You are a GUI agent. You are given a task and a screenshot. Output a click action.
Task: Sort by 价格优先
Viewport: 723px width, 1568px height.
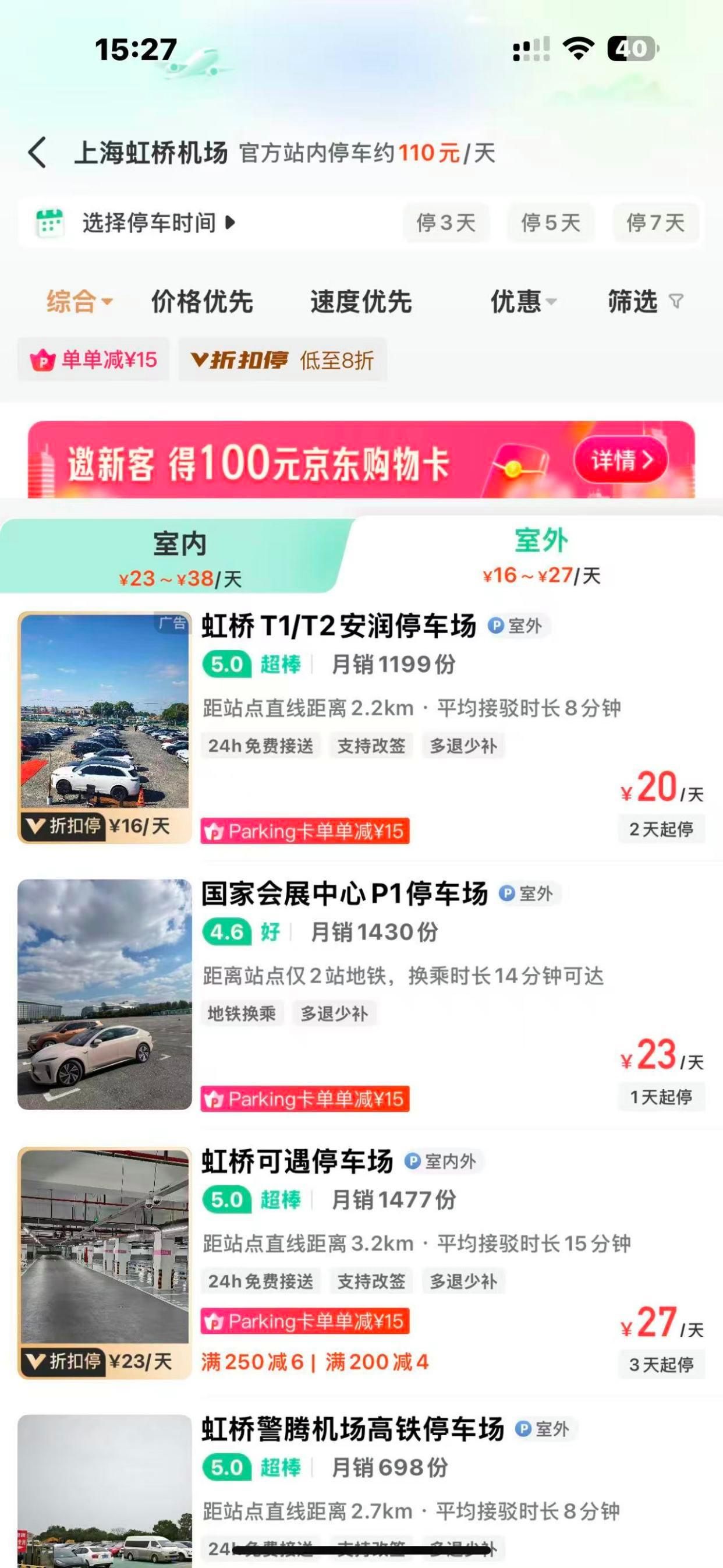(x=202, y=301)
